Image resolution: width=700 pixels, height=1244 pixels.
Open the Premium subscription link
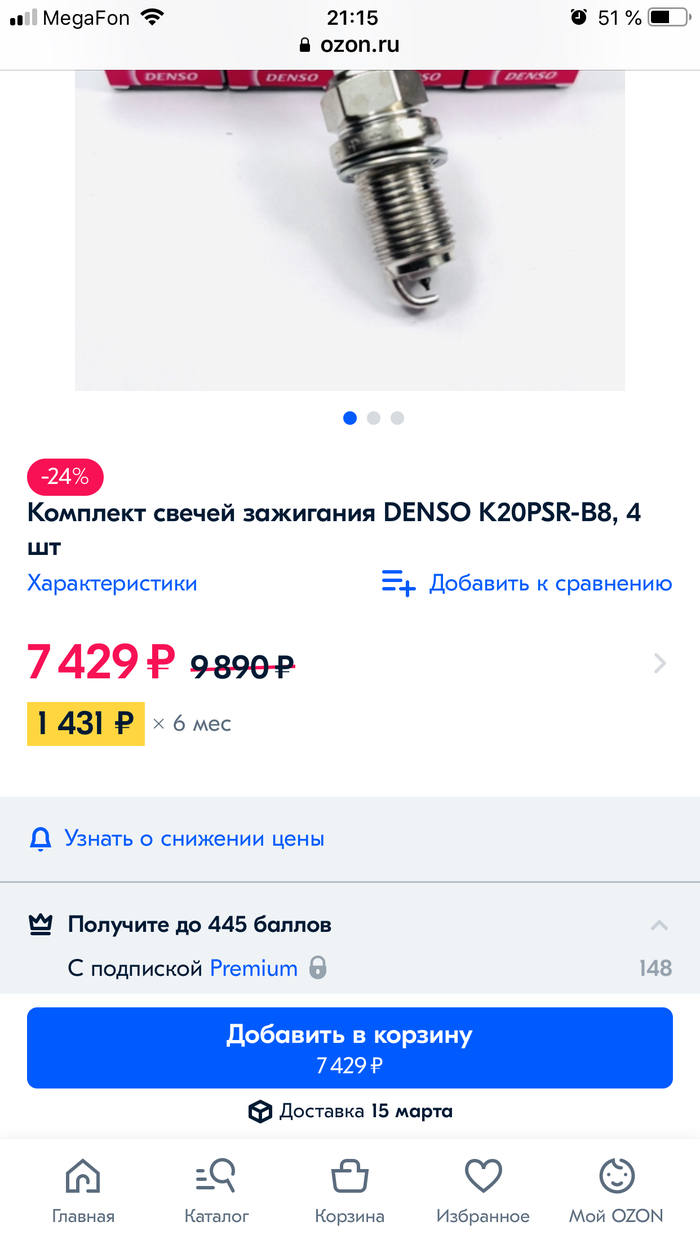click(253, 968)
